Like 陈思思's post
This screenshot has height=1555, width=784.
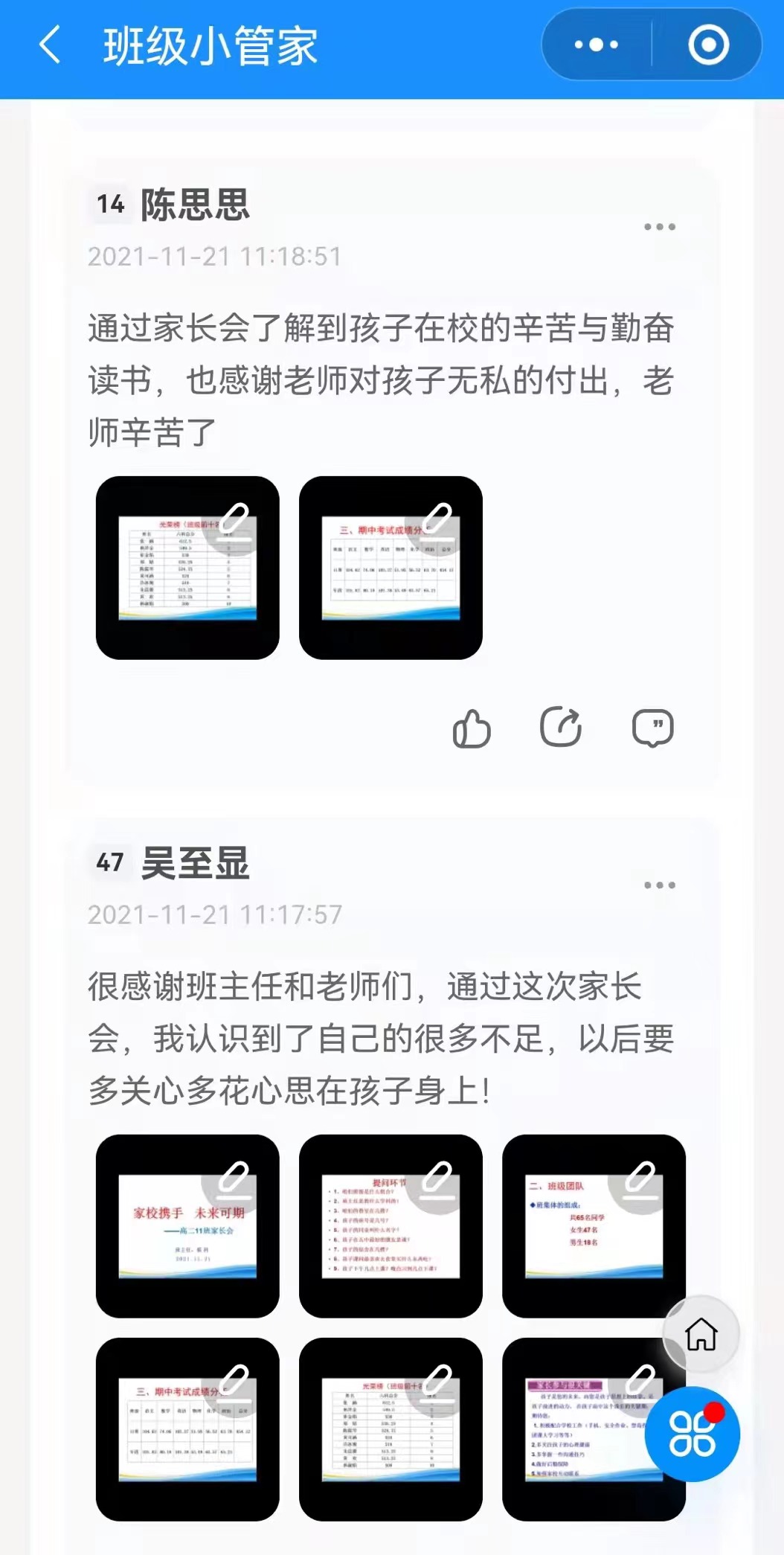pyautogui.click(x=472, y=728)
